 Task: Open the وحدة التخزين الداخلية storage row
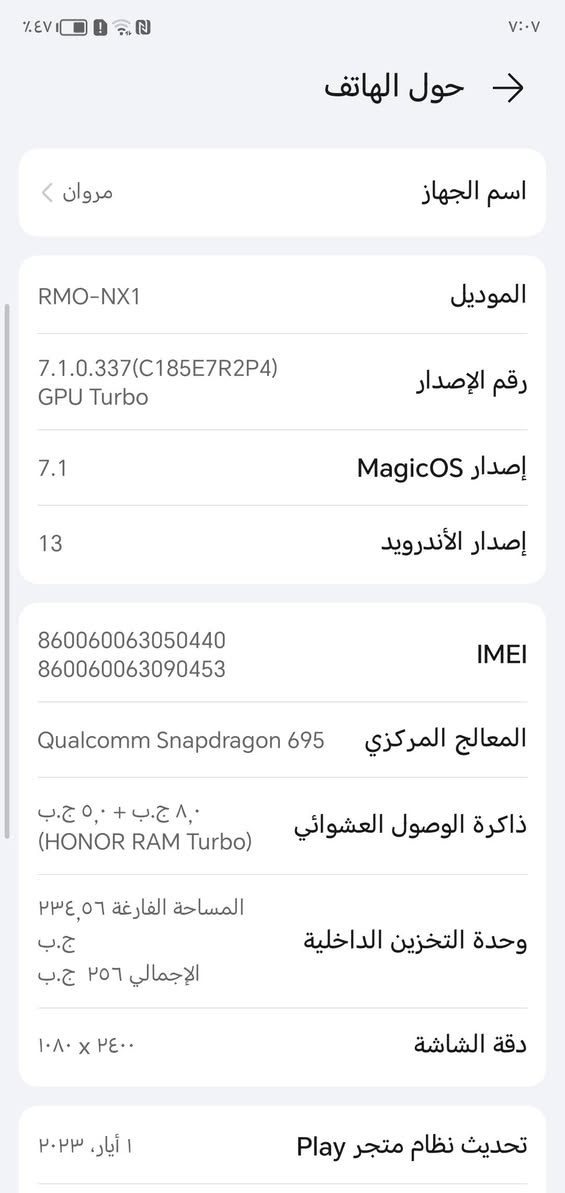(282, 941)
